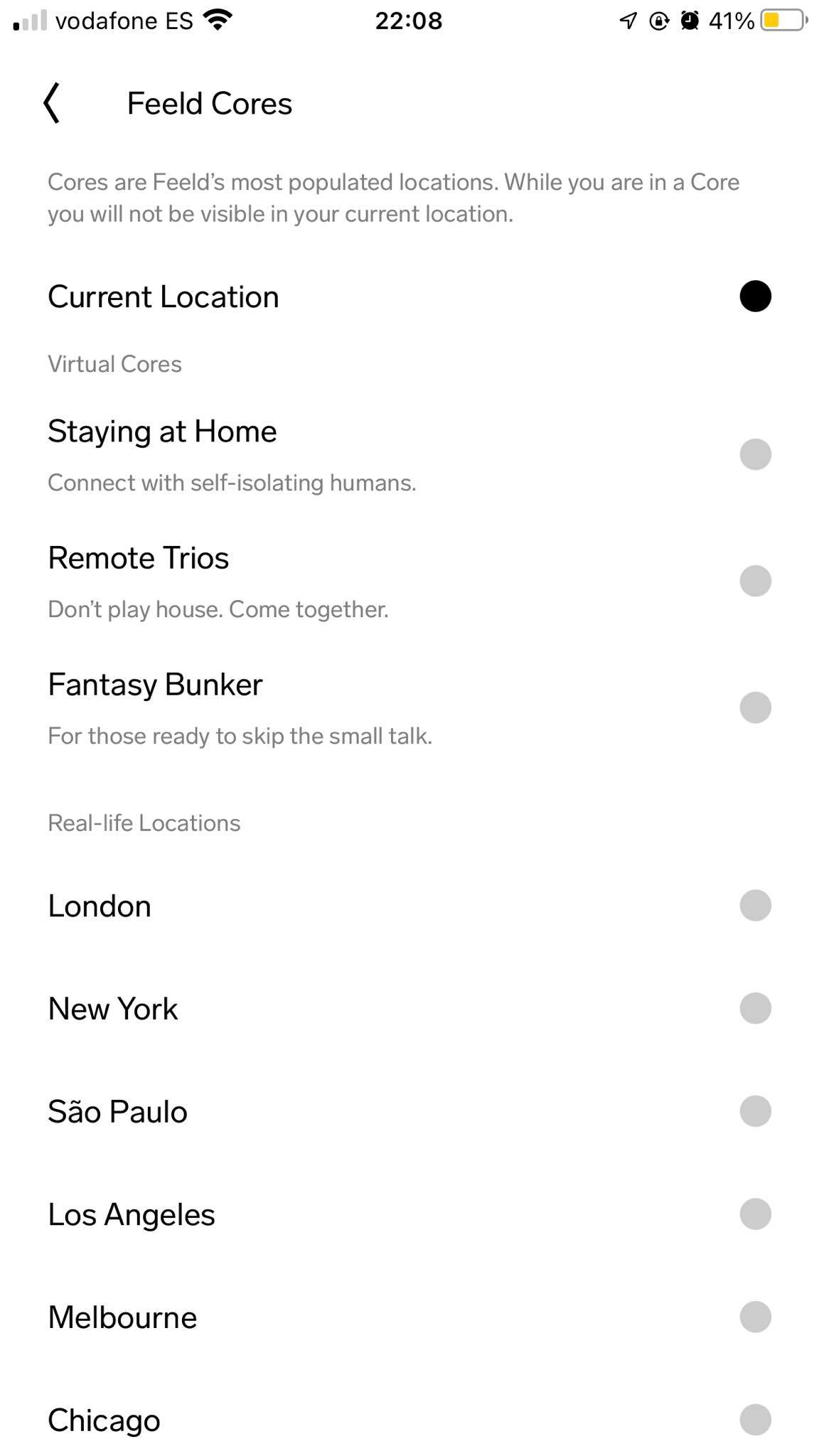Select the Fantasy Bunker core
Image resolution: width=819 pixels, height=1456 pixels.
point(755,707)
